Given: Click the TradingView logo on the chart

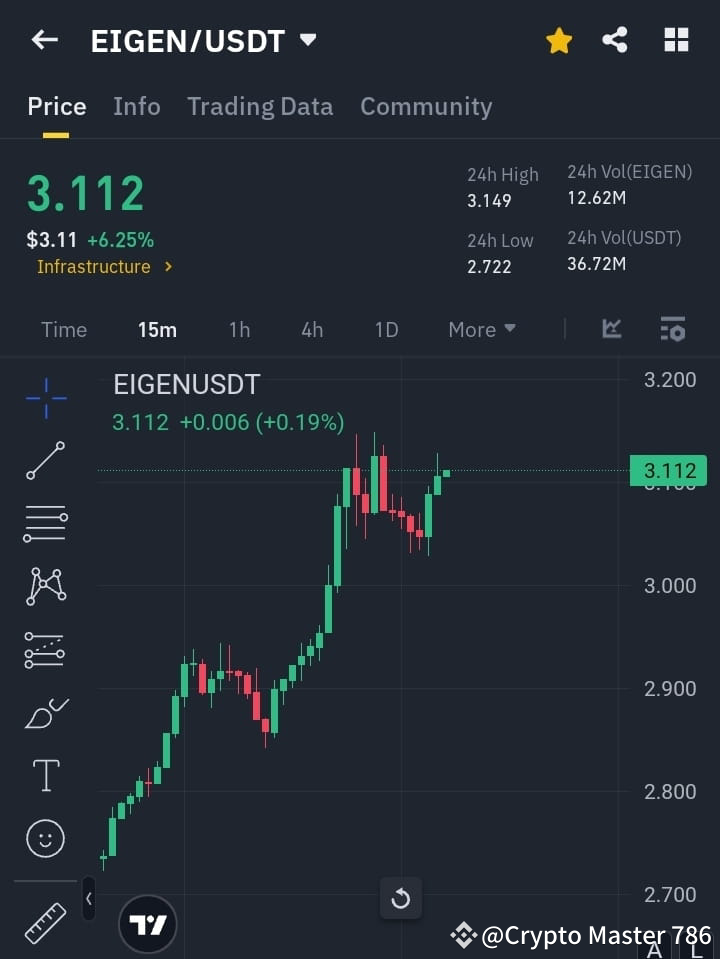Looking at the screenshot, I should click(x=148, y=923).
